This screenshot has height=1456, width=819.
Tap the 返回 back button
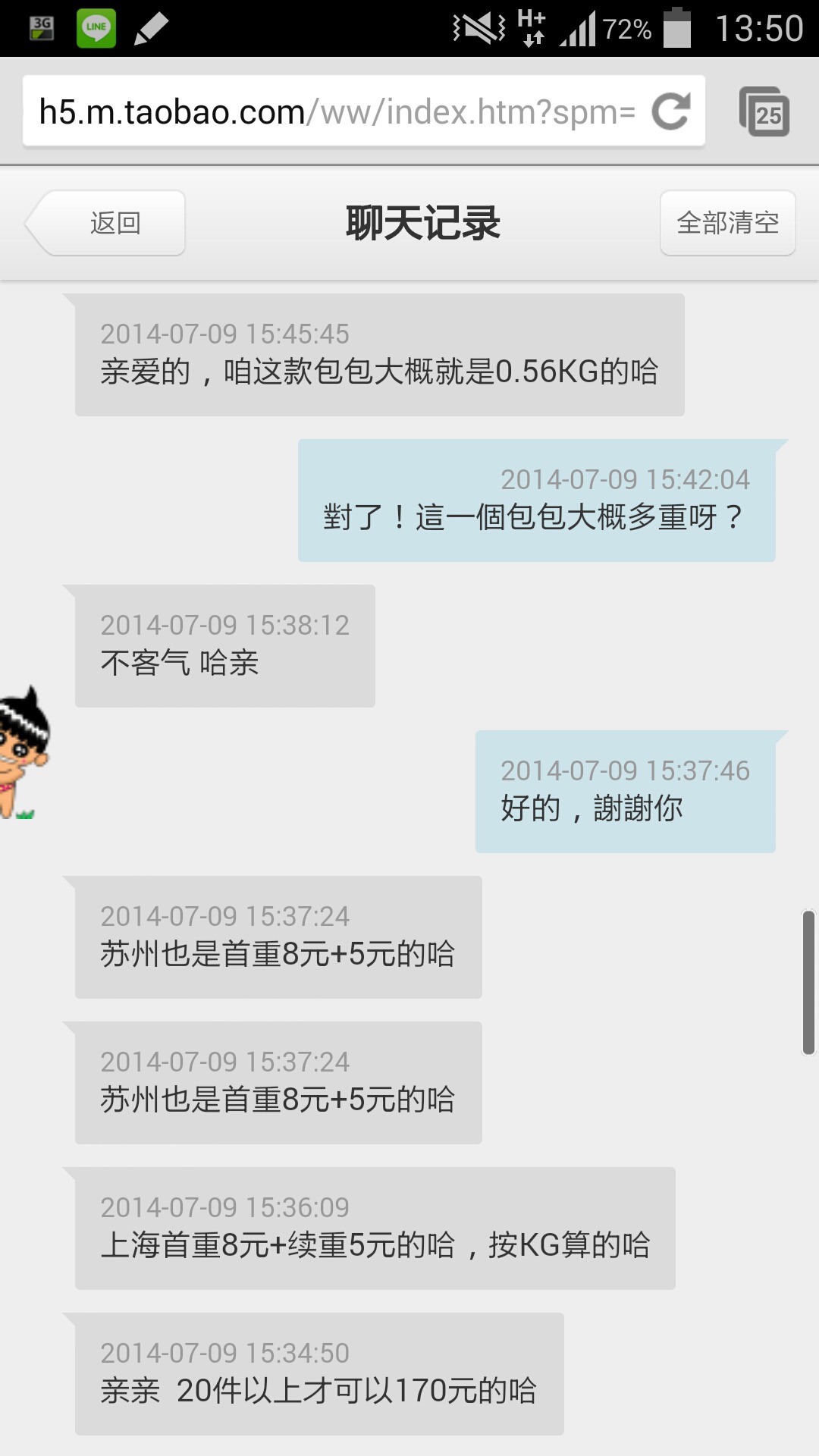point(106,223)
